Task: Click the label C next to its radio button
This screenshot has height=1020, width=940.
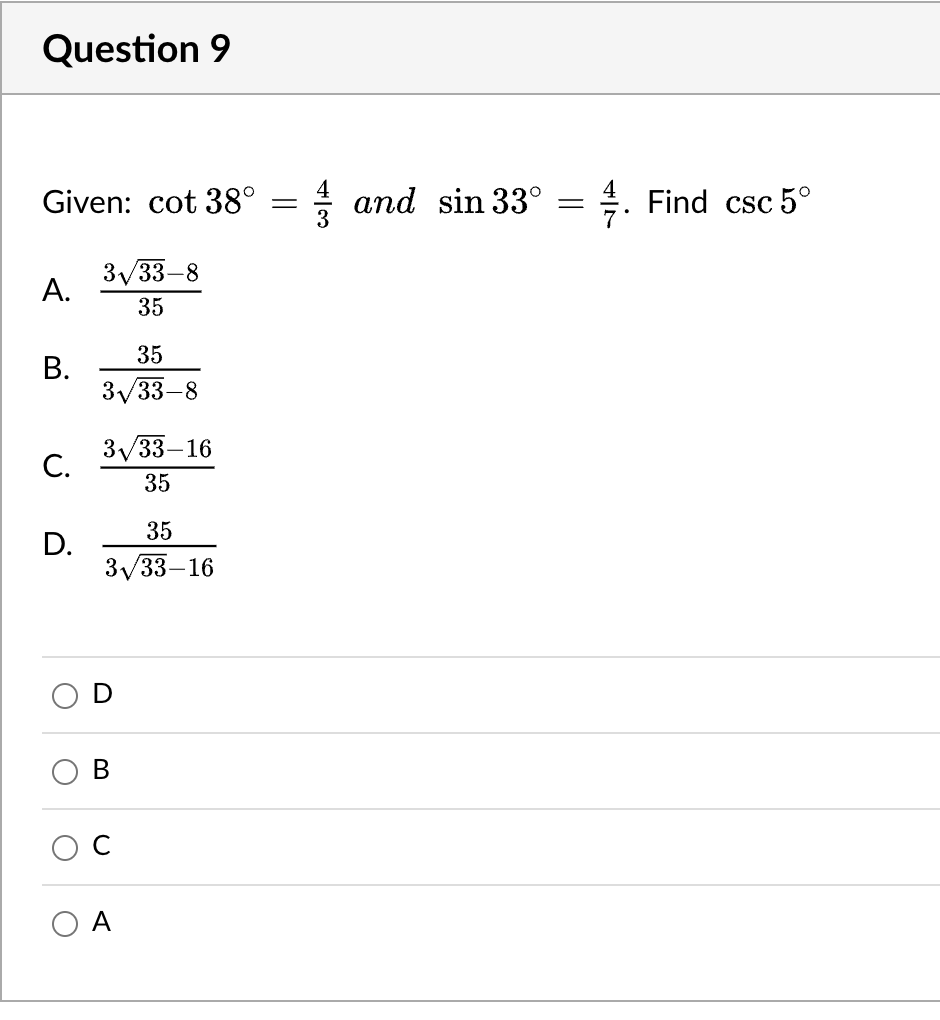Action: coord(99,846)
